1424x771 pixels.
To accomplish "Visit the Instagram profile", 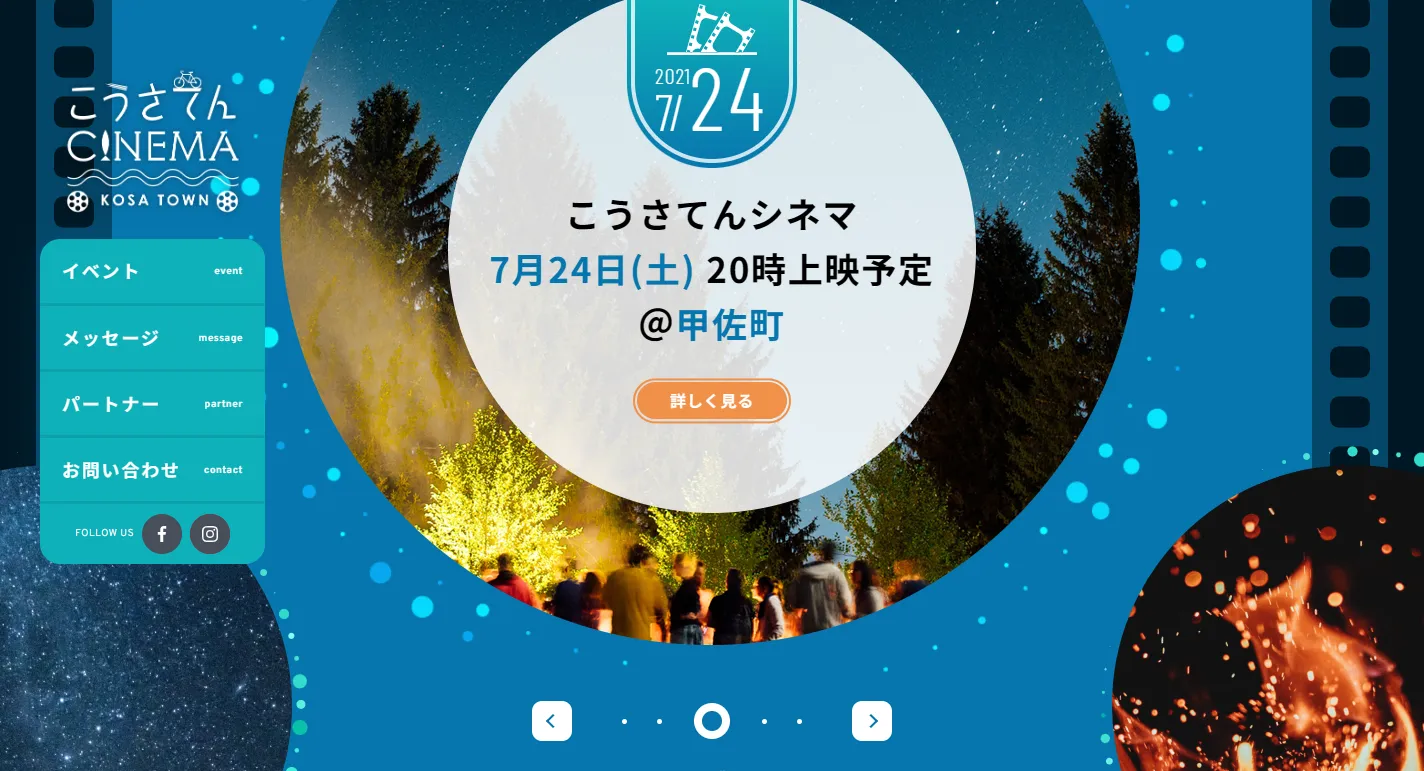I will point(210,534).
